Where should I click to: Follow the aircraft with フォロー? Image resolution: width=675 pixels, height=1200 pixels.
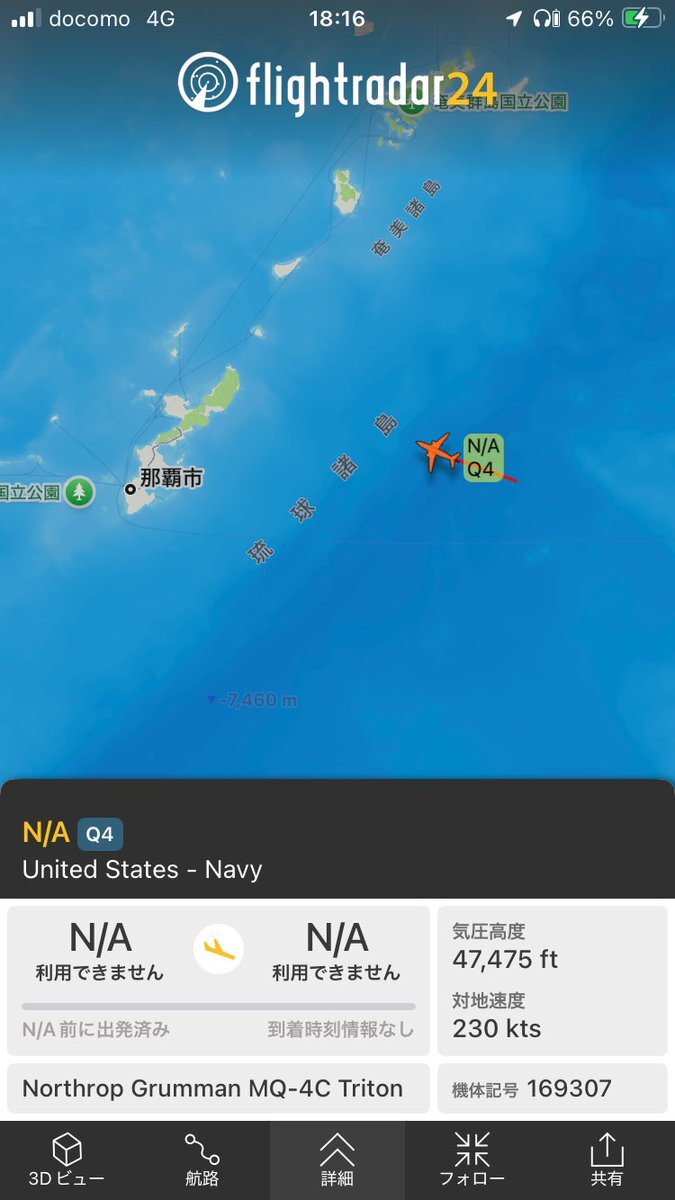click(472, 1160)
